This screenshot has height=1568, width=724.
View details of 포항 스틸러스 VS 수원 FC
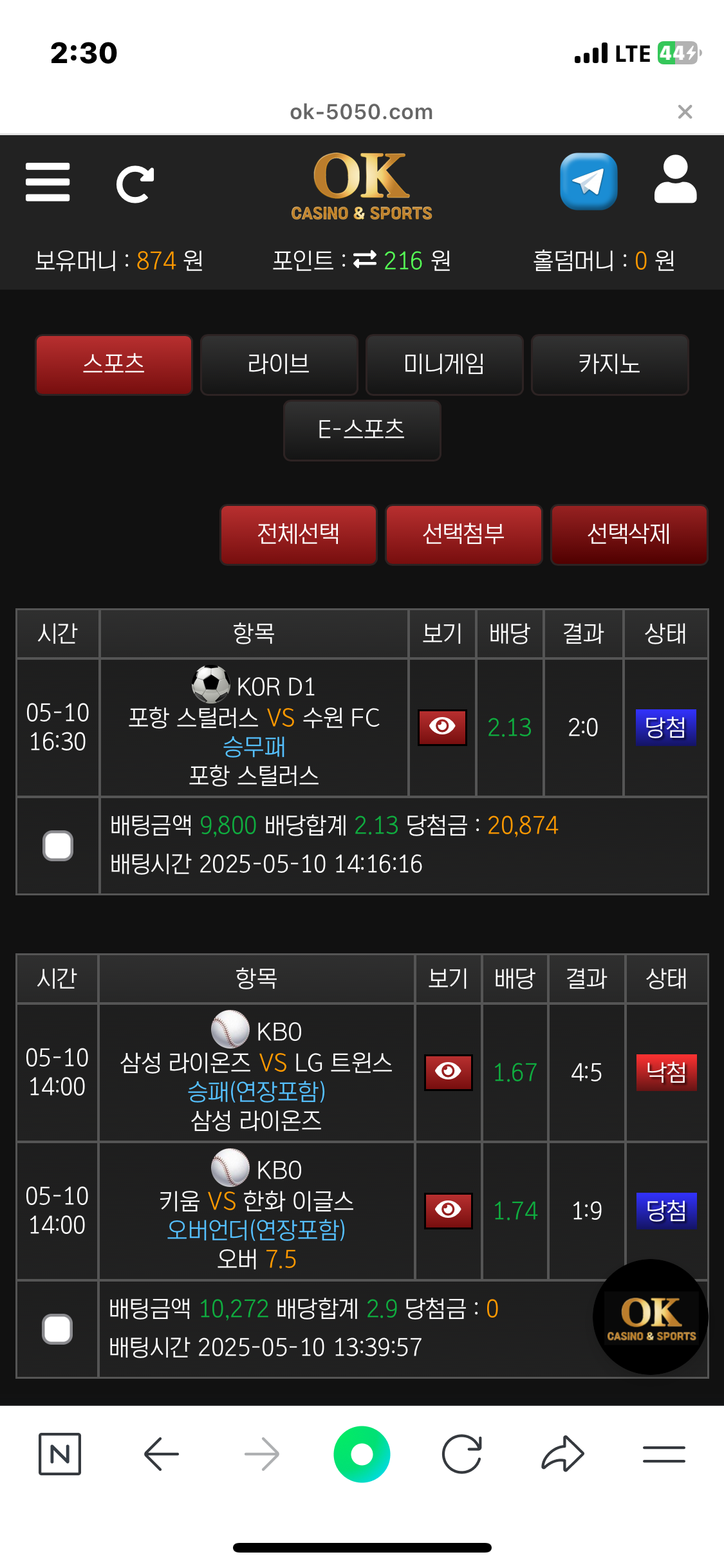point(442,727)
